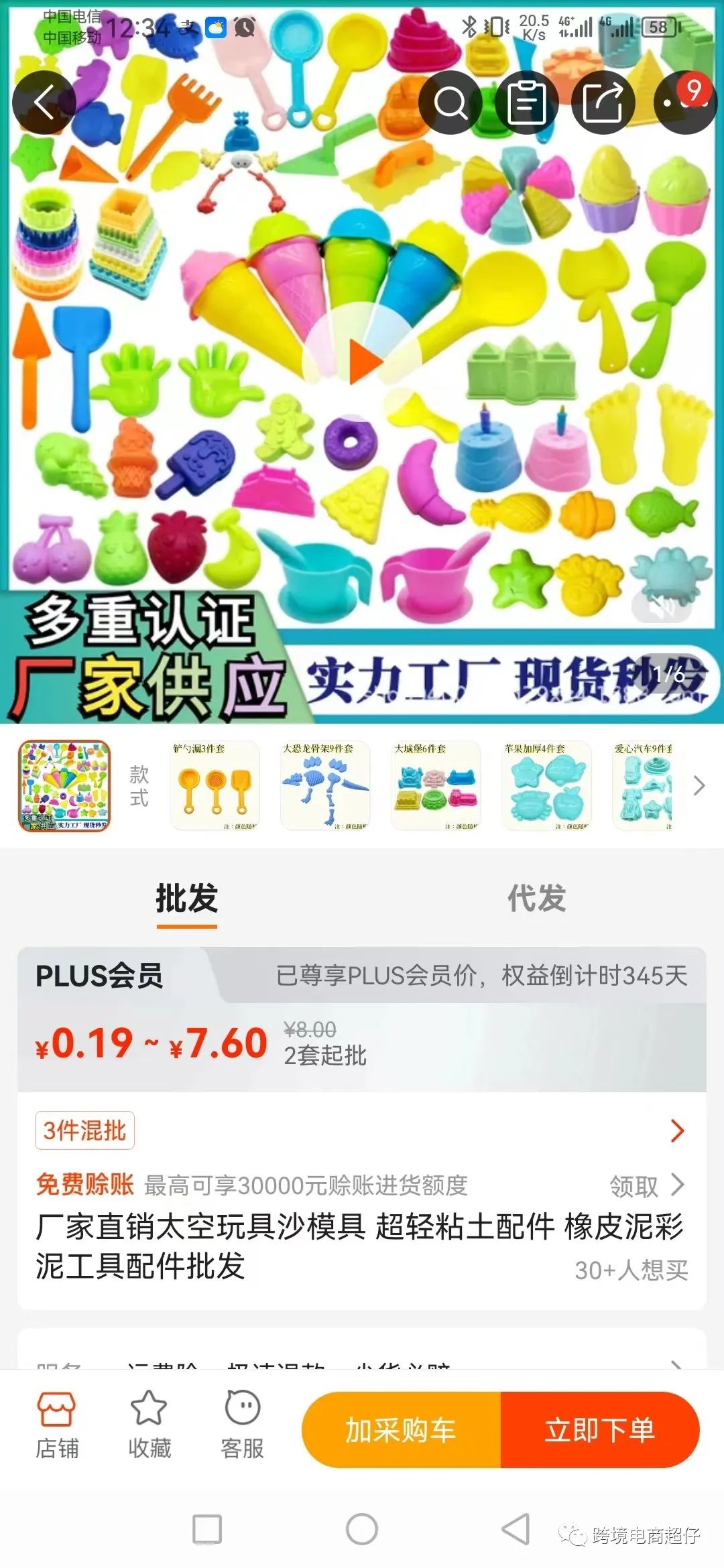Switch to the 批发 tab
724x1568 pixels.
tap(186, 898)
